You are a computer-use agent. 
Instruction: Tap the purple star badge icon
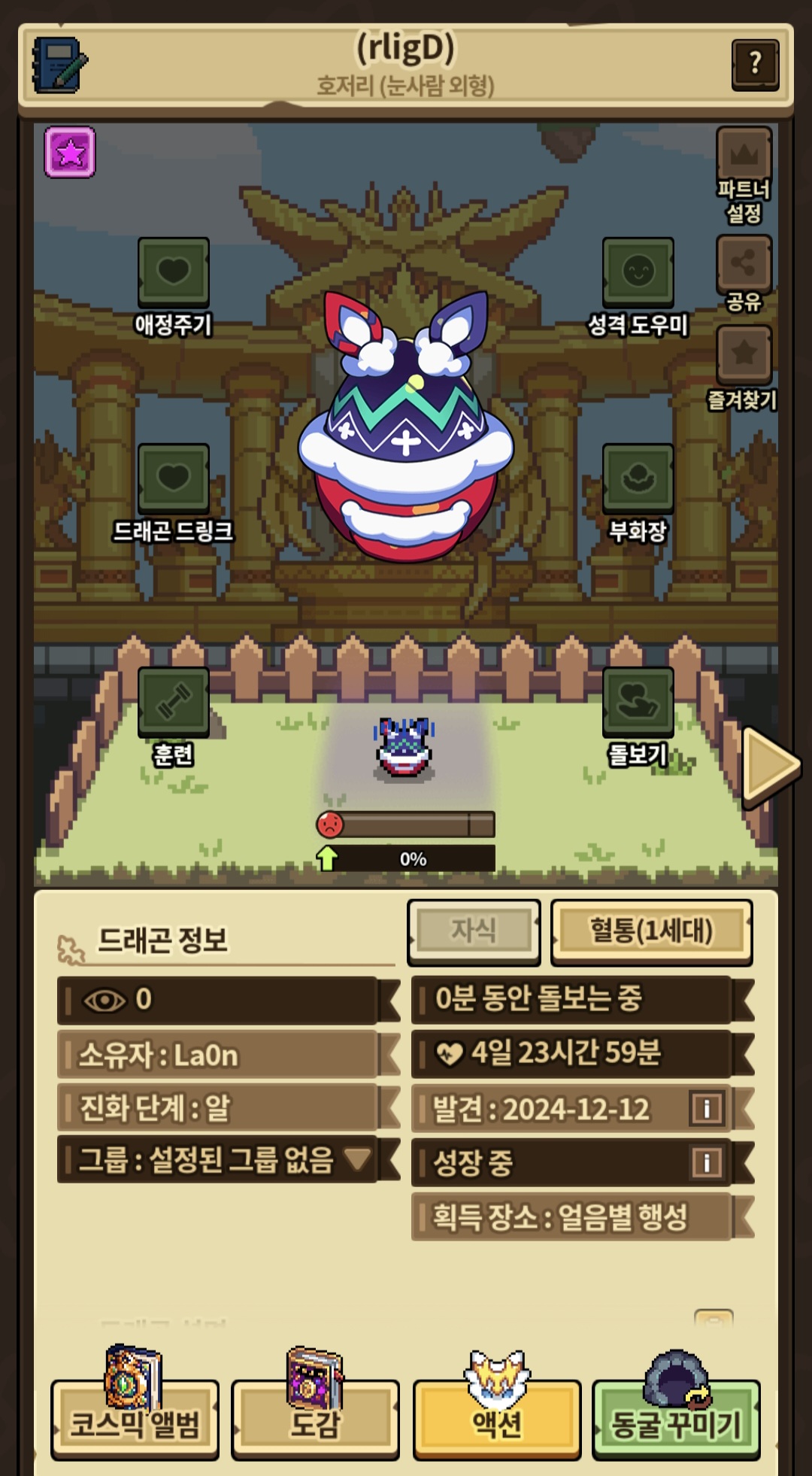coord(70,153)
